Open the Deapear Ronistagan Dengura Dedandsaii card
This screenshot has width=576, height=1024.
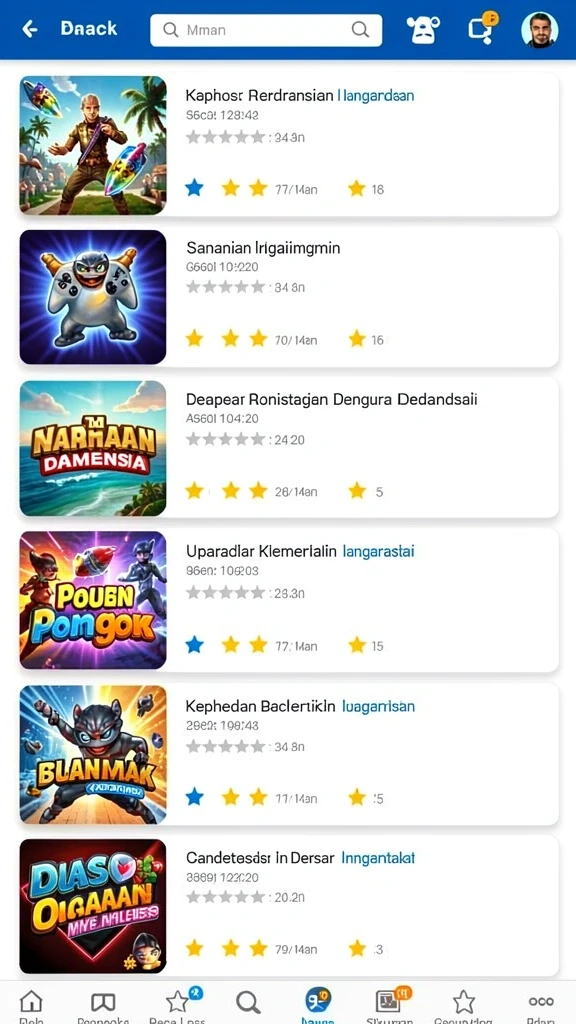click(x=289, y=448)
